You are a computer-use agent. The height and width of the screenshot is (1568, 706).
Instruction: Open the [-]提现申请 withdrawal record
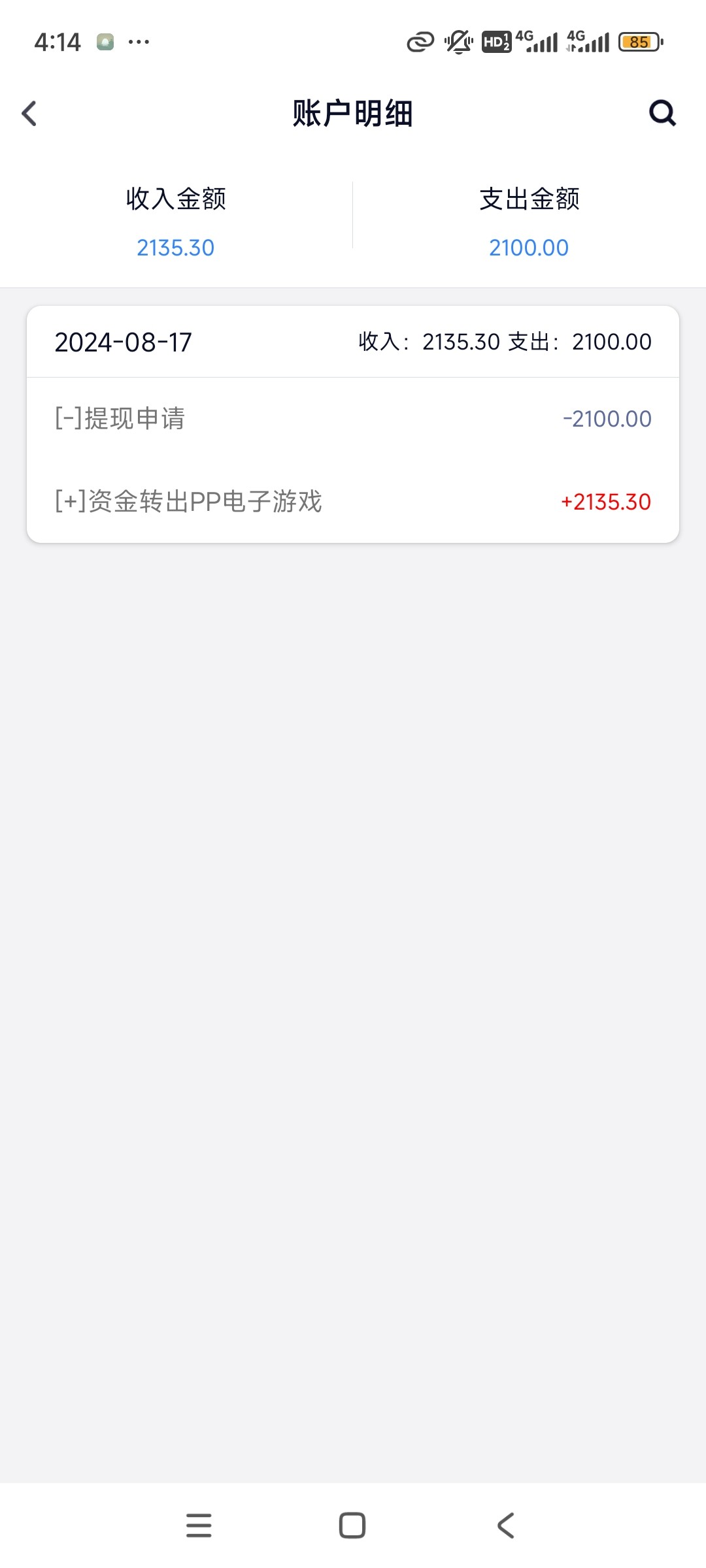pyautogui.click(x=353, y=418)
